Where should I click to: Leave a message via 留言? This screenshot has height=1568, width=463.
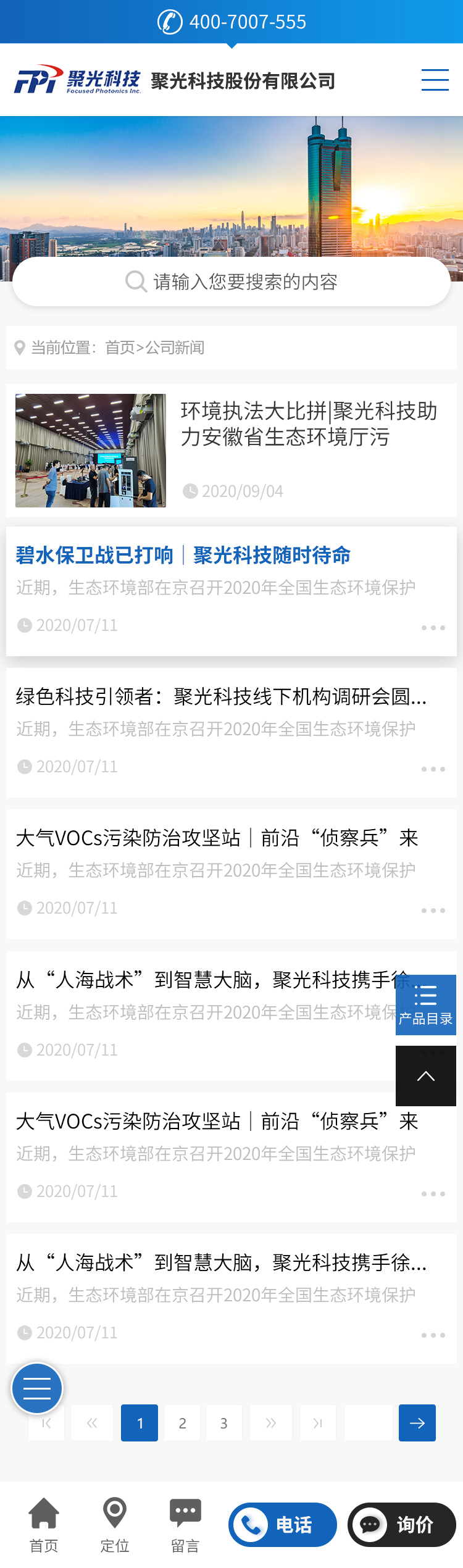pyautogui.click(x=185, y=1525)
